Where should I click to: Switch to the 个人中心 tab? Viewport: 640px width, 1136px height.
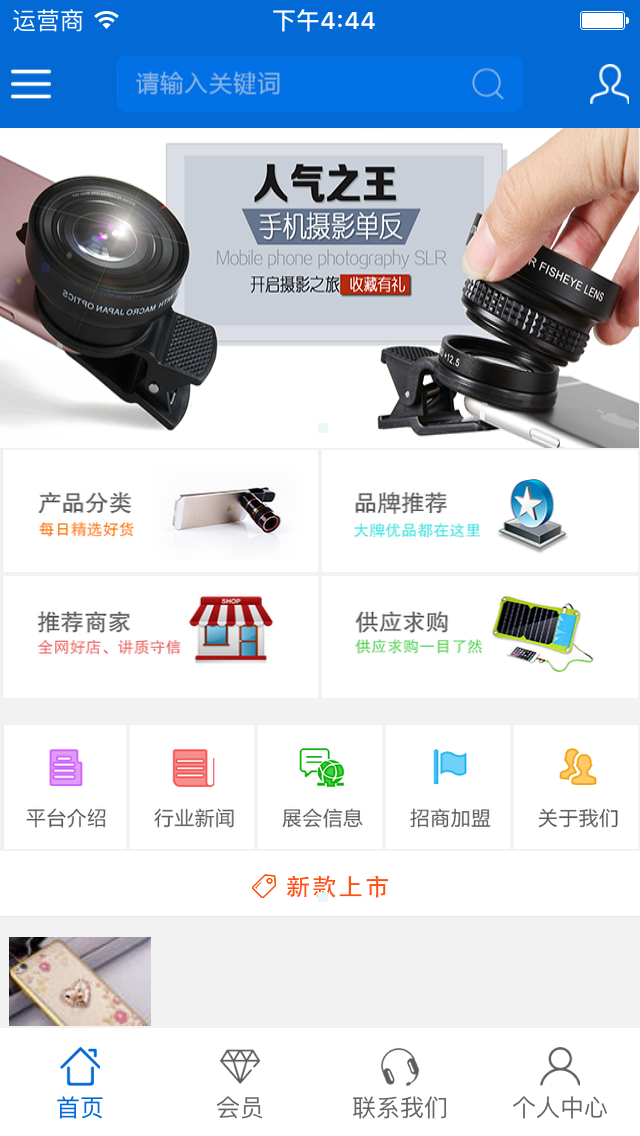tap(560, 1082)
